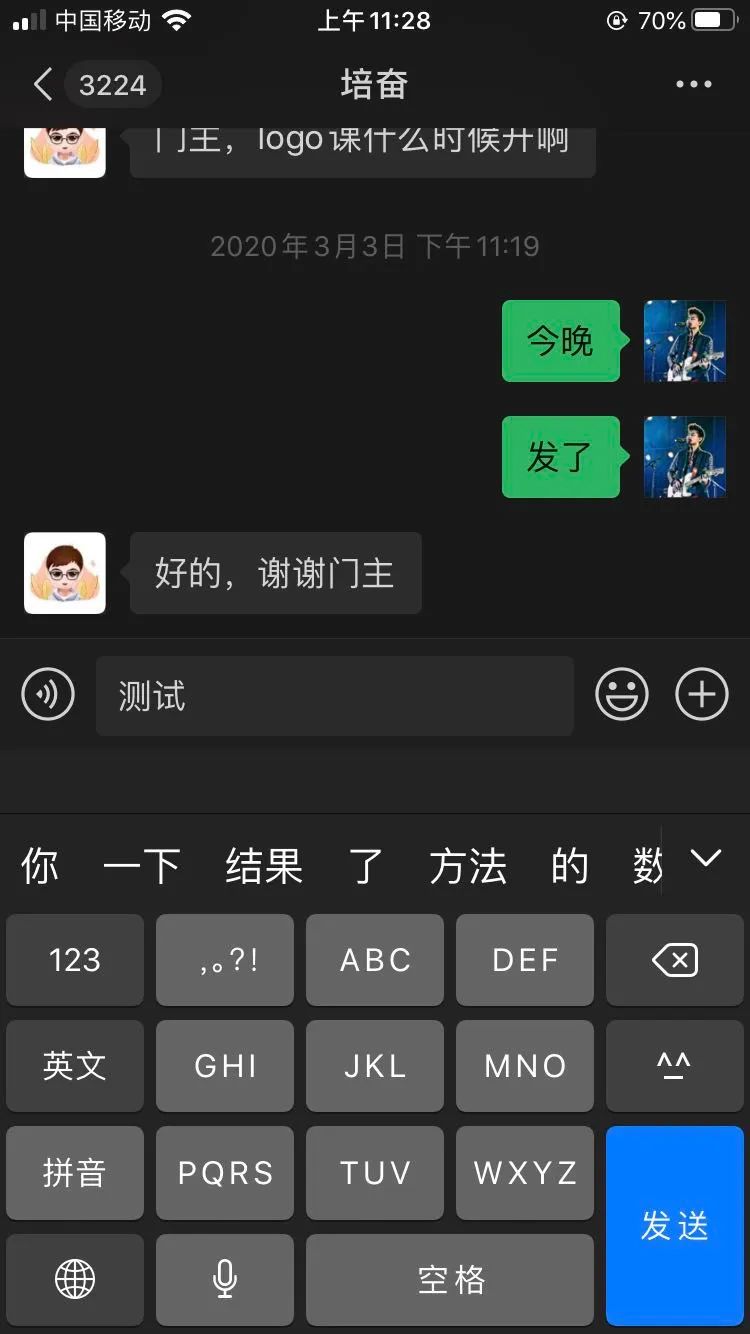
Task: Switch to voice message input
Action: pyautogui.click(x=48, y=694)
